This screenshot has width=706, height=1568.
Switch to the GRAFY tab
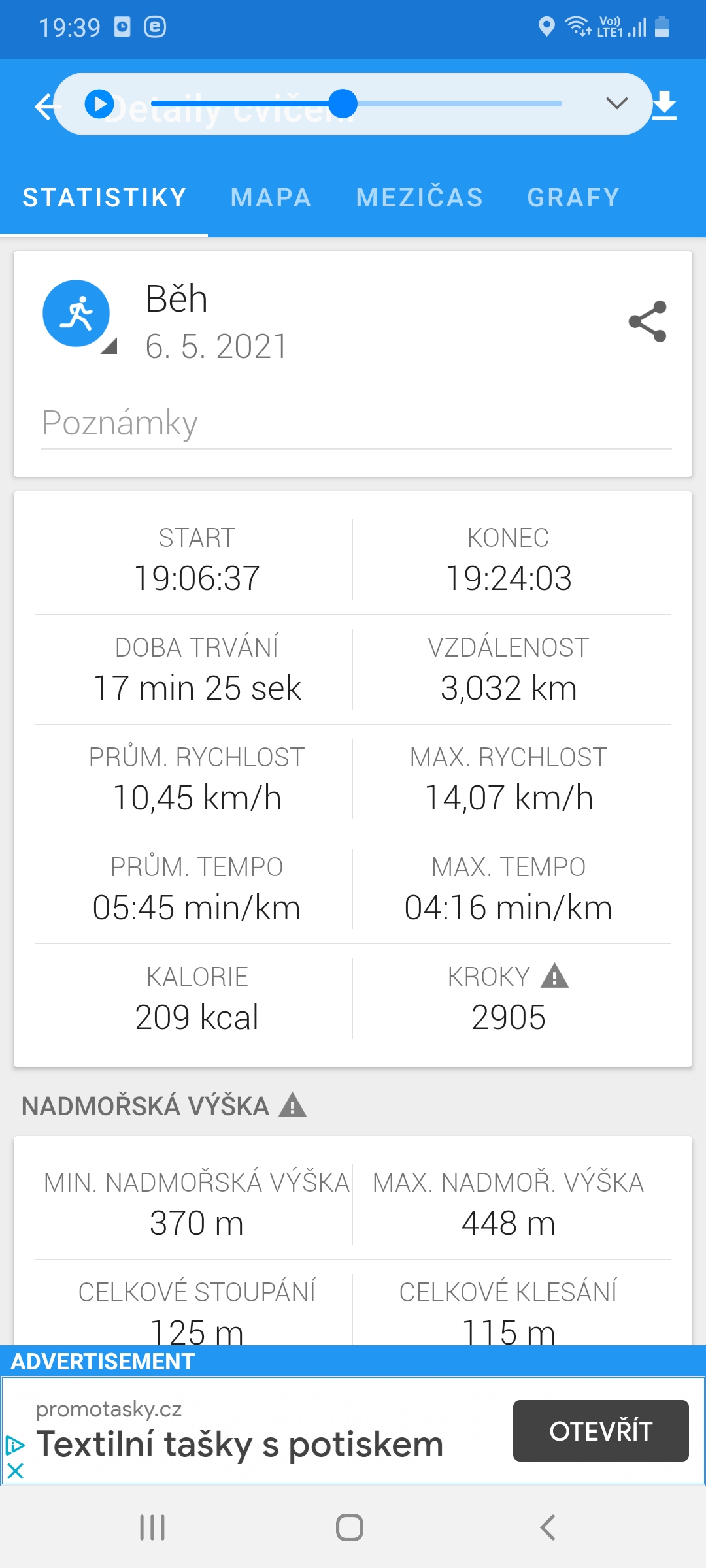coord(573,197)
